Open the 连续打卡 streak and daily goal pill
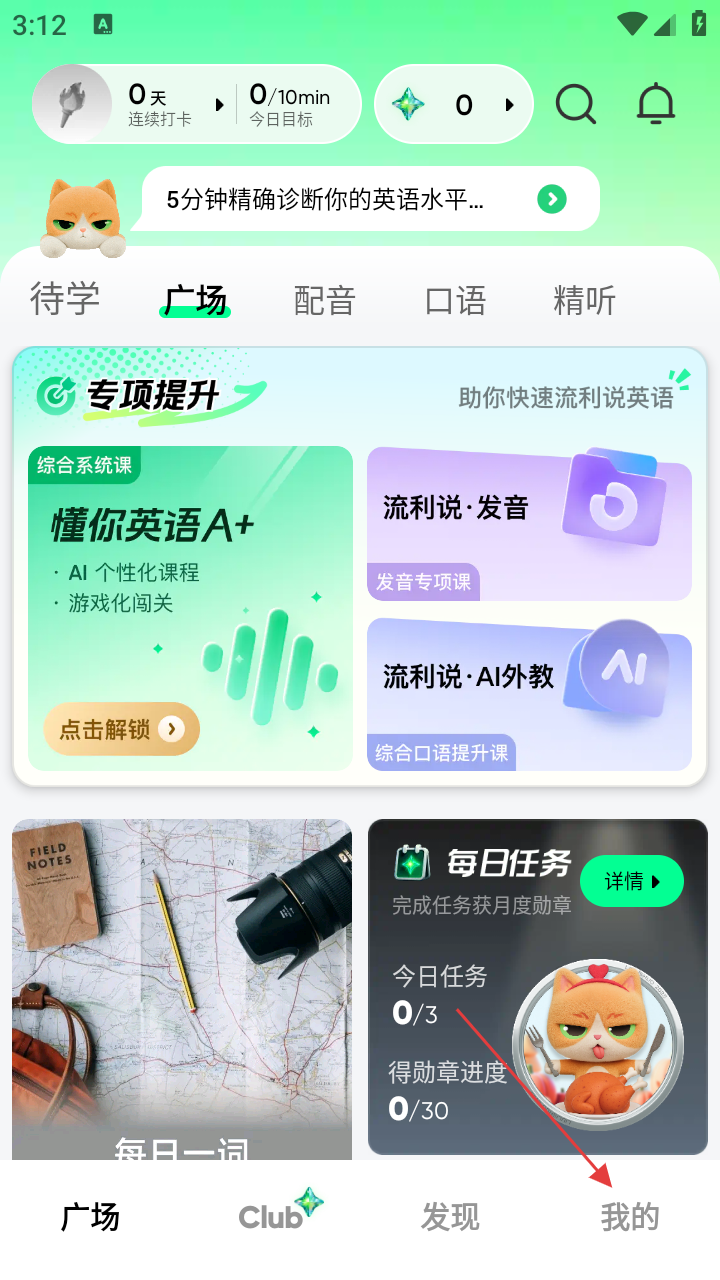This screenshot has width=720, height=1280. [196, 104]
